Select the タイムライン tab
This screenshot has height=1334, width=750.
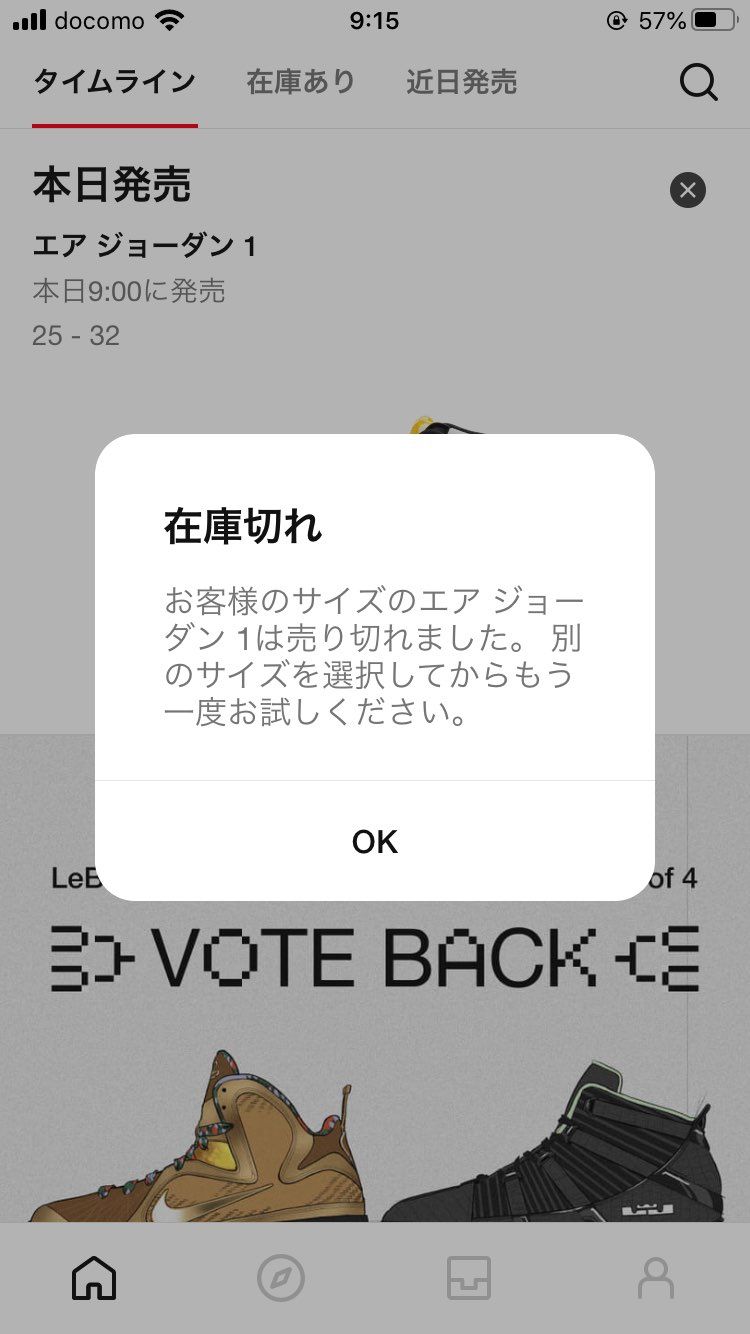coord(115,83)
